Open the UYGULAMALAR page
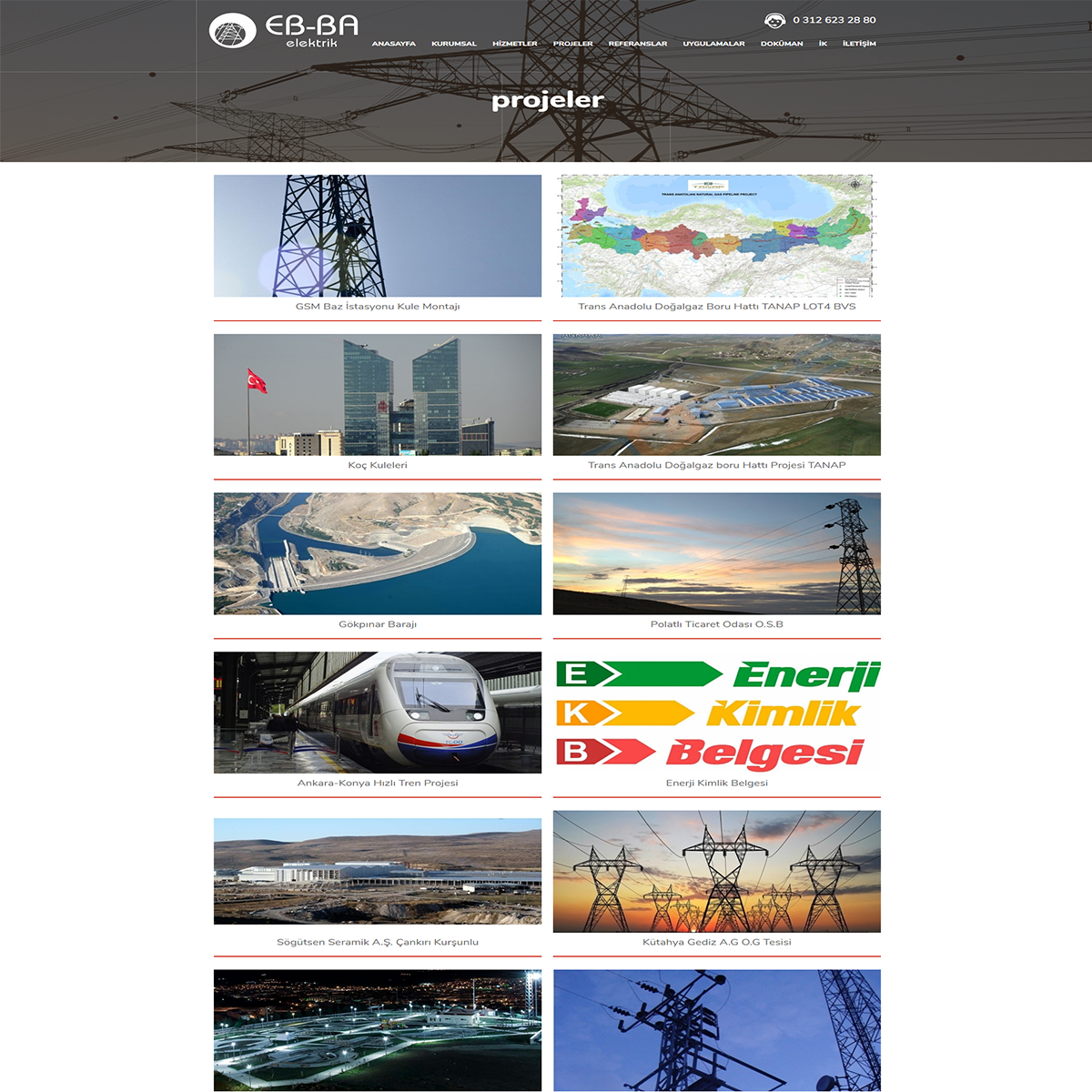The width and height of the screenshot is (1092, 1092). [x=713, y=44]
